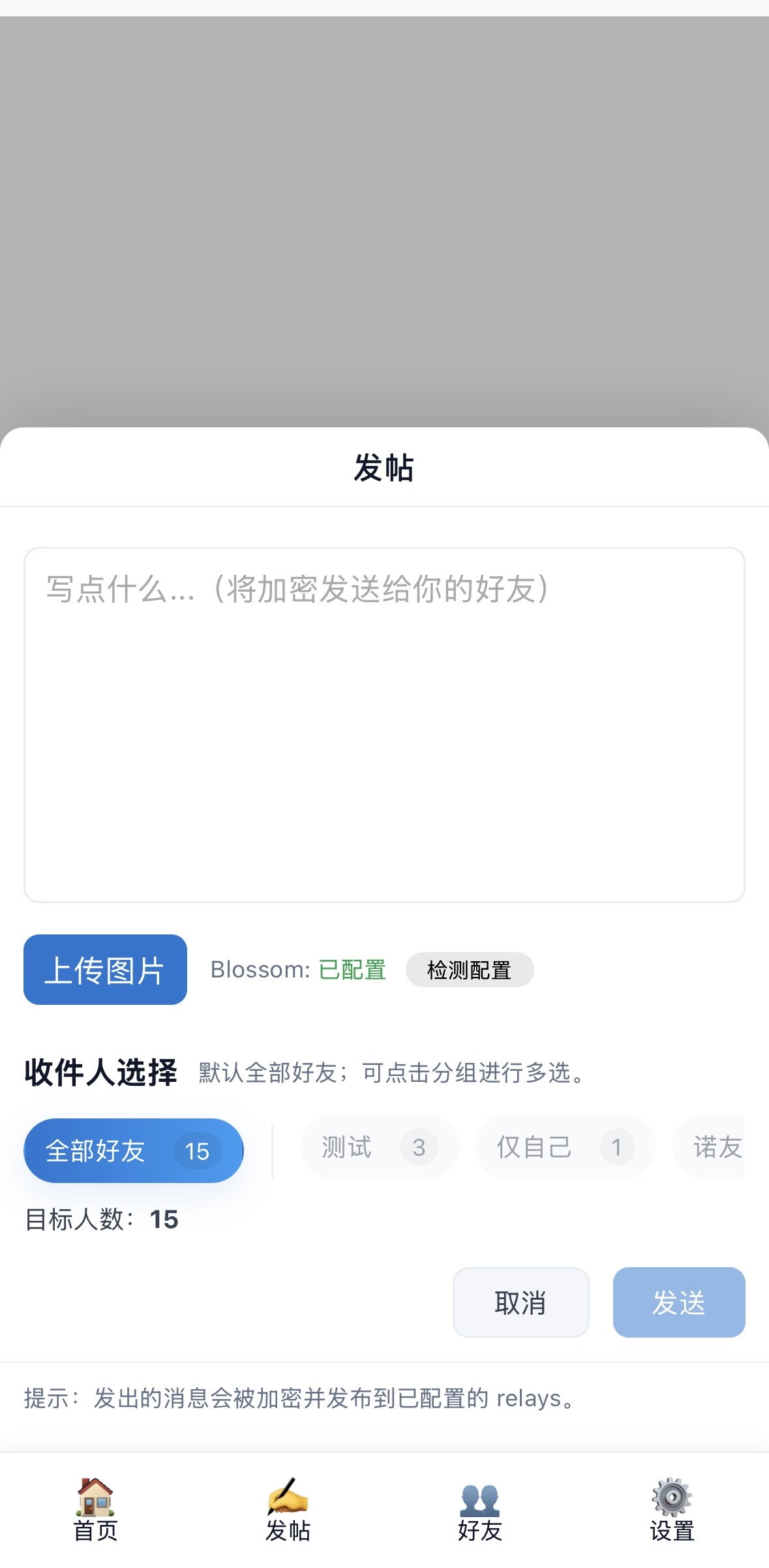This screenshot has width=769, height=1568.
Task: Go to the 首页 home tab
Action: tap(96, 1510)
